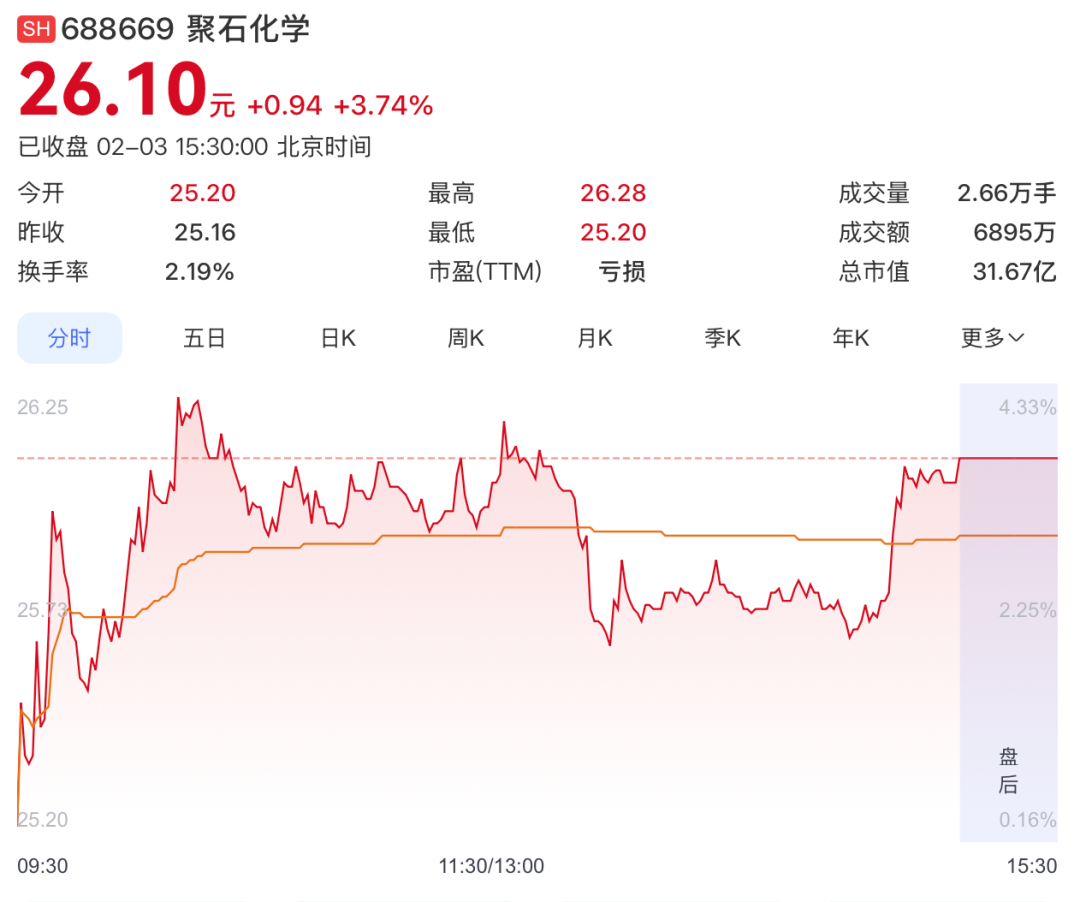Switch to the 周K weekly chart
Screen dimensions: 1080x902
pos(466,338)
